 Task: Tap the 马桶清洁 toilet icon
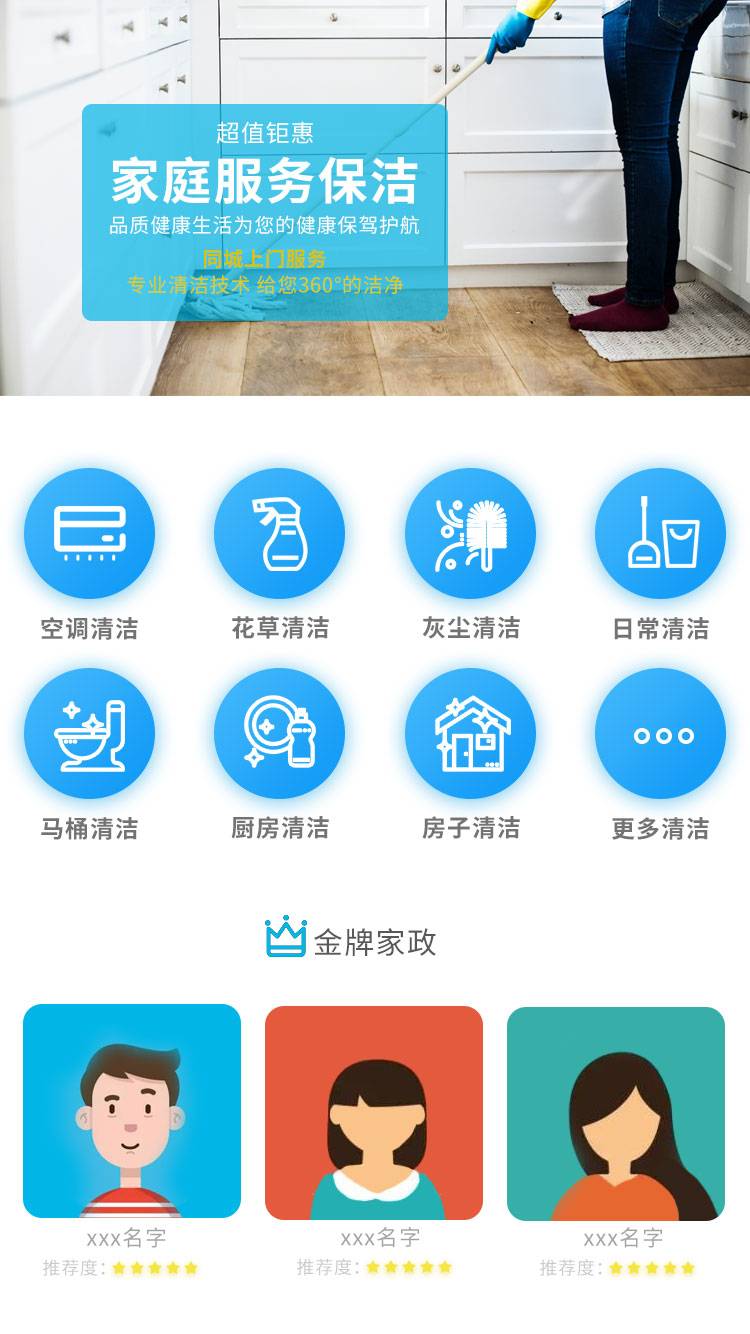tap(89, 733)
